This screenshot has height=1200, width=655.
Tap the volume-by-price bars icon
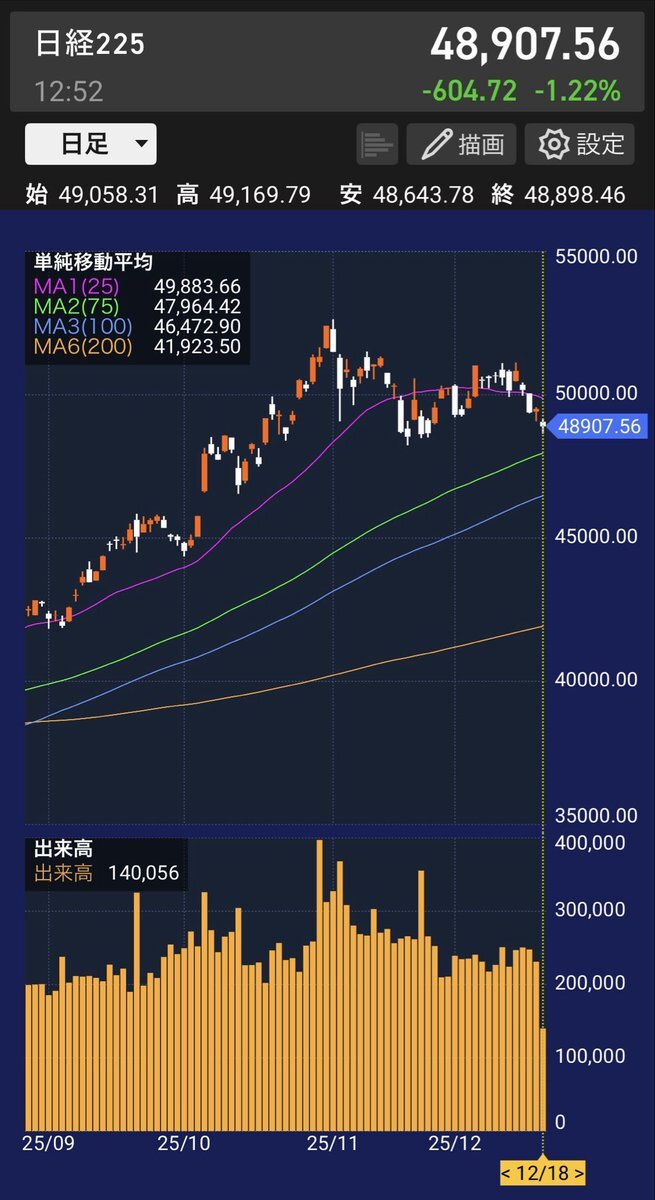click(x=377, y=144)
